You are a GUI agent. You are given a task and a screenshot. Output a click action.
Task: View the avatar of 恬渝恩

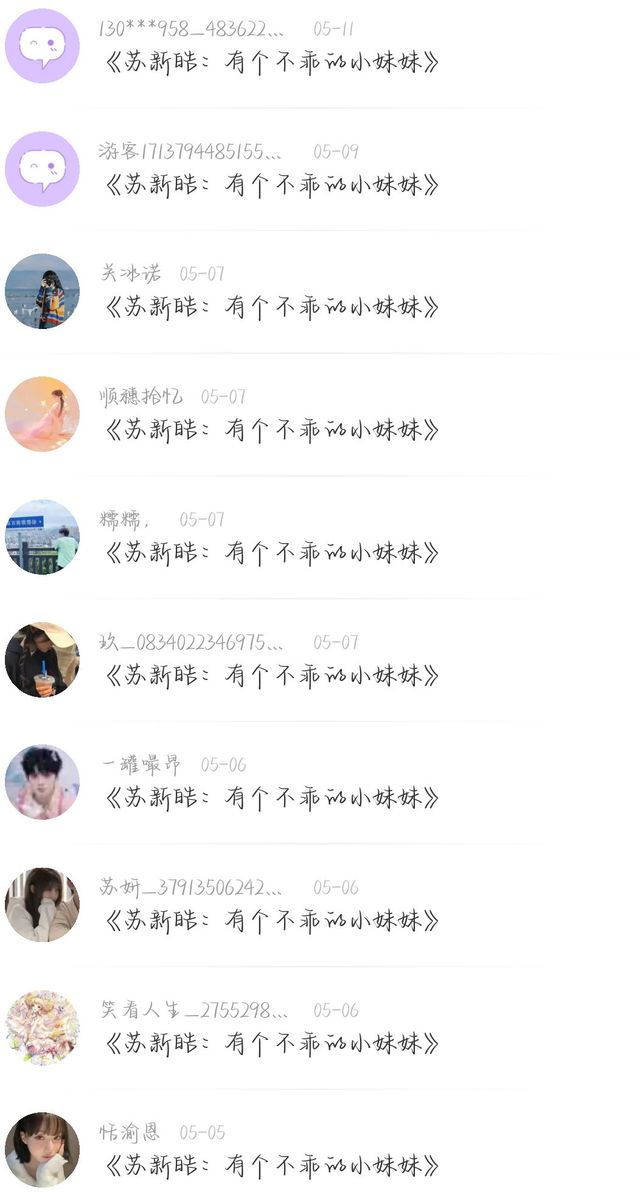tap(42, 1150)
